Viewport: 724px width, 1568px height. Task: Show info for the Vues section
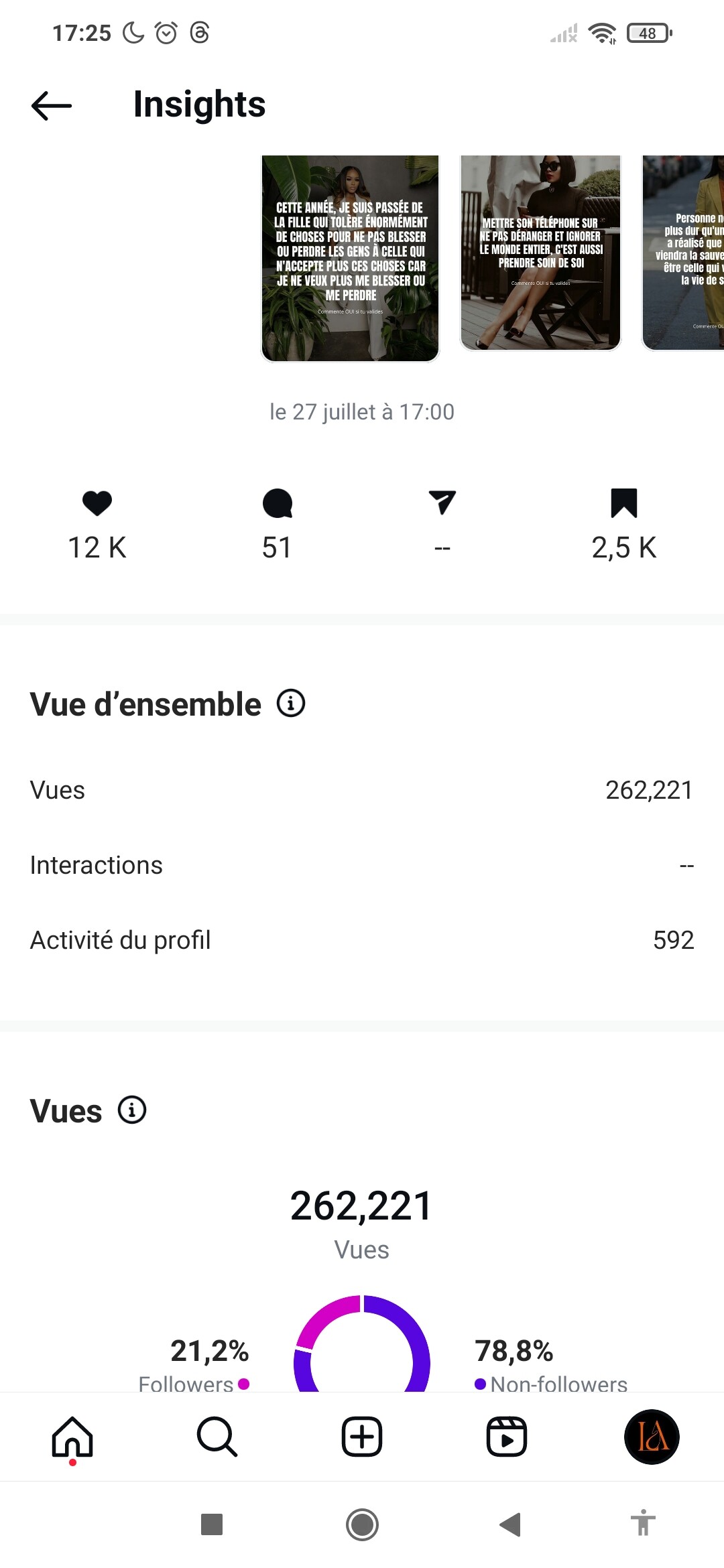[132, 1110]
